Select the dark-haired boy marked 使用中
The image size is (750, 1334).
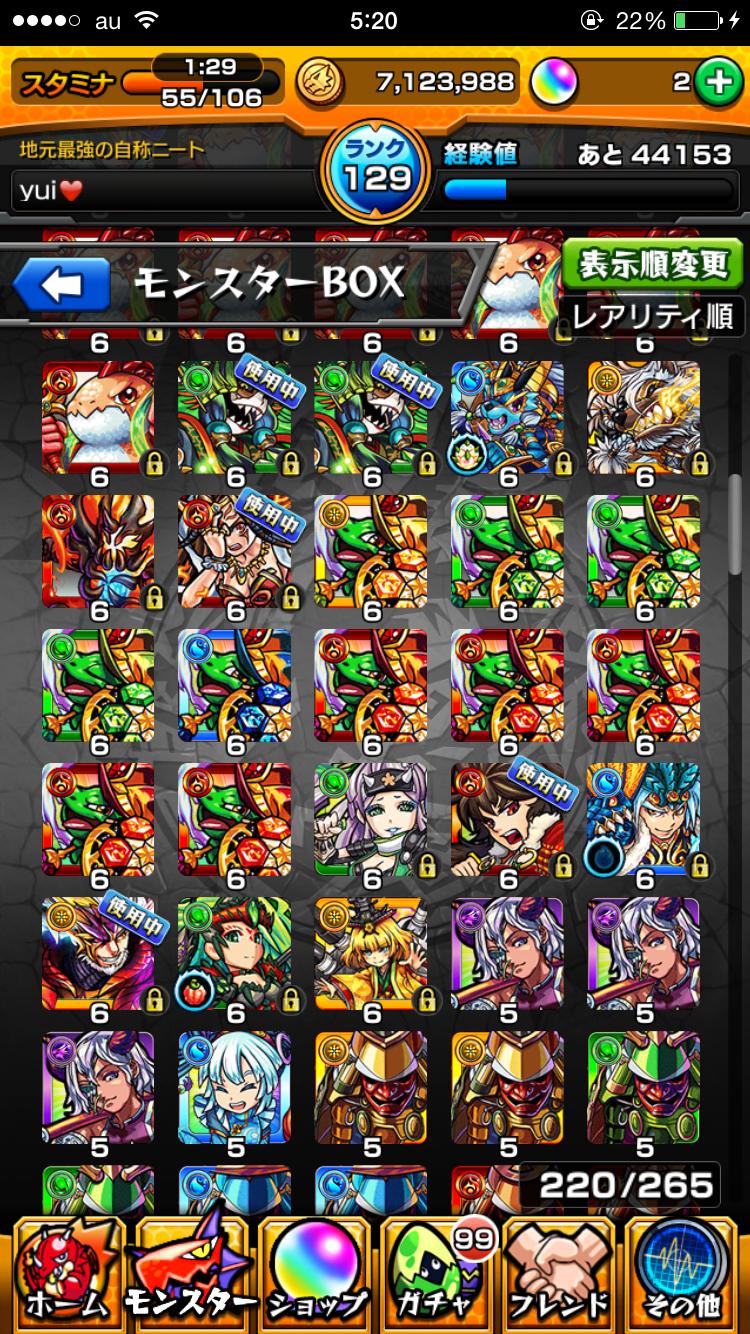click(507, 820)
